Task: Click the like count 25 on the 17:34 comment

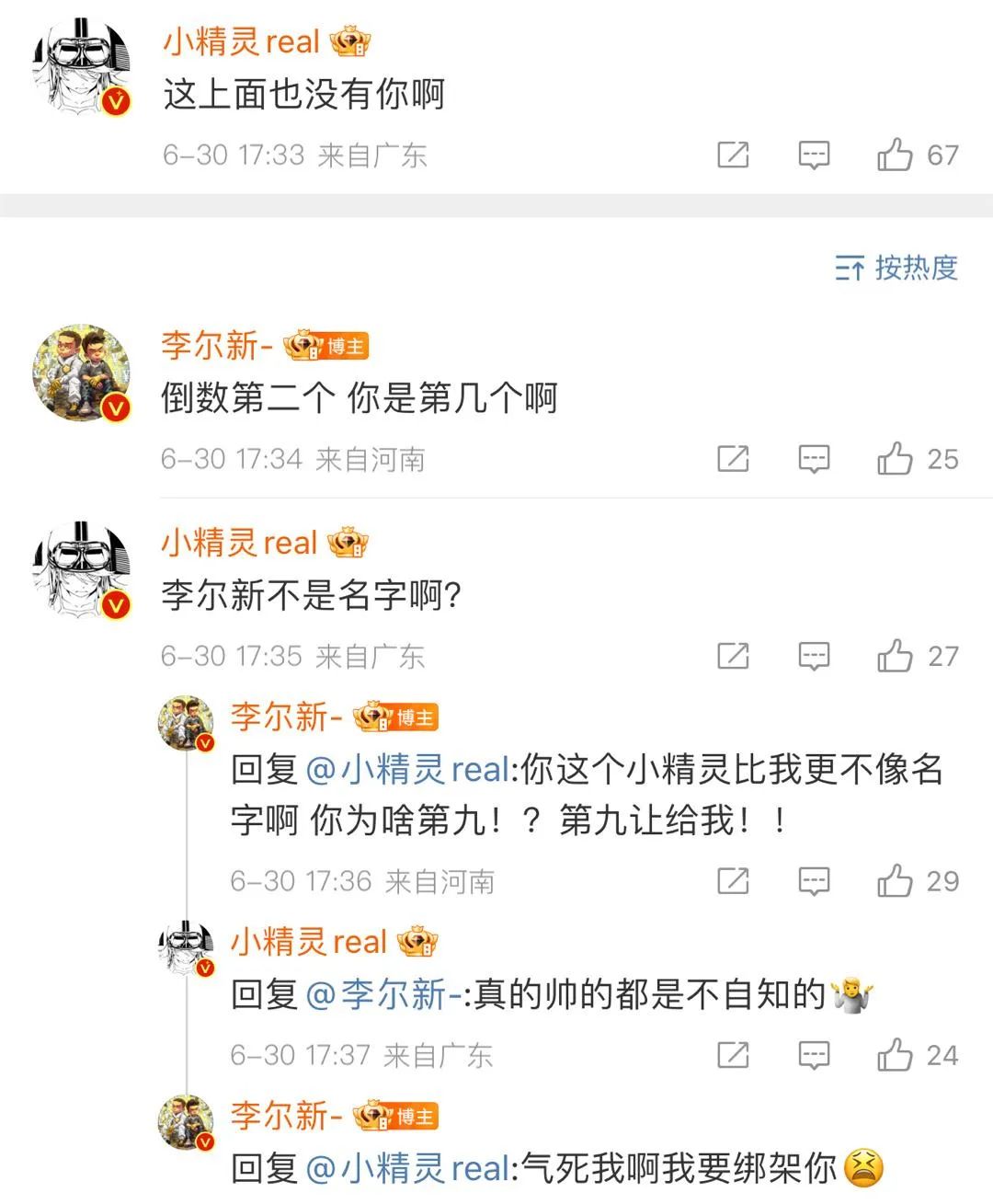Action: click(938, 458)
